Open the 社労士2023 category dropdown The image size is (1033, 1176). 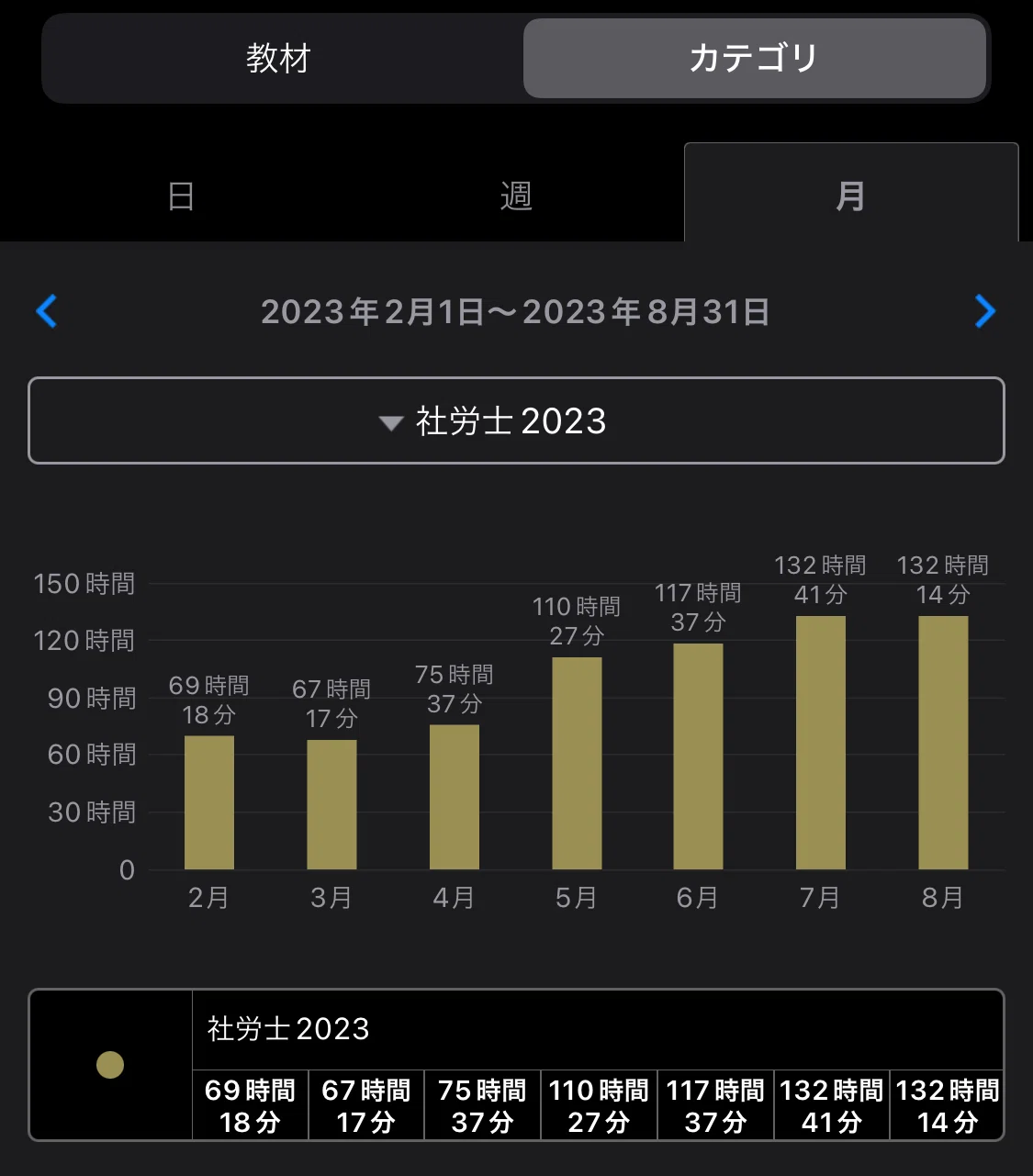point(516,420)
